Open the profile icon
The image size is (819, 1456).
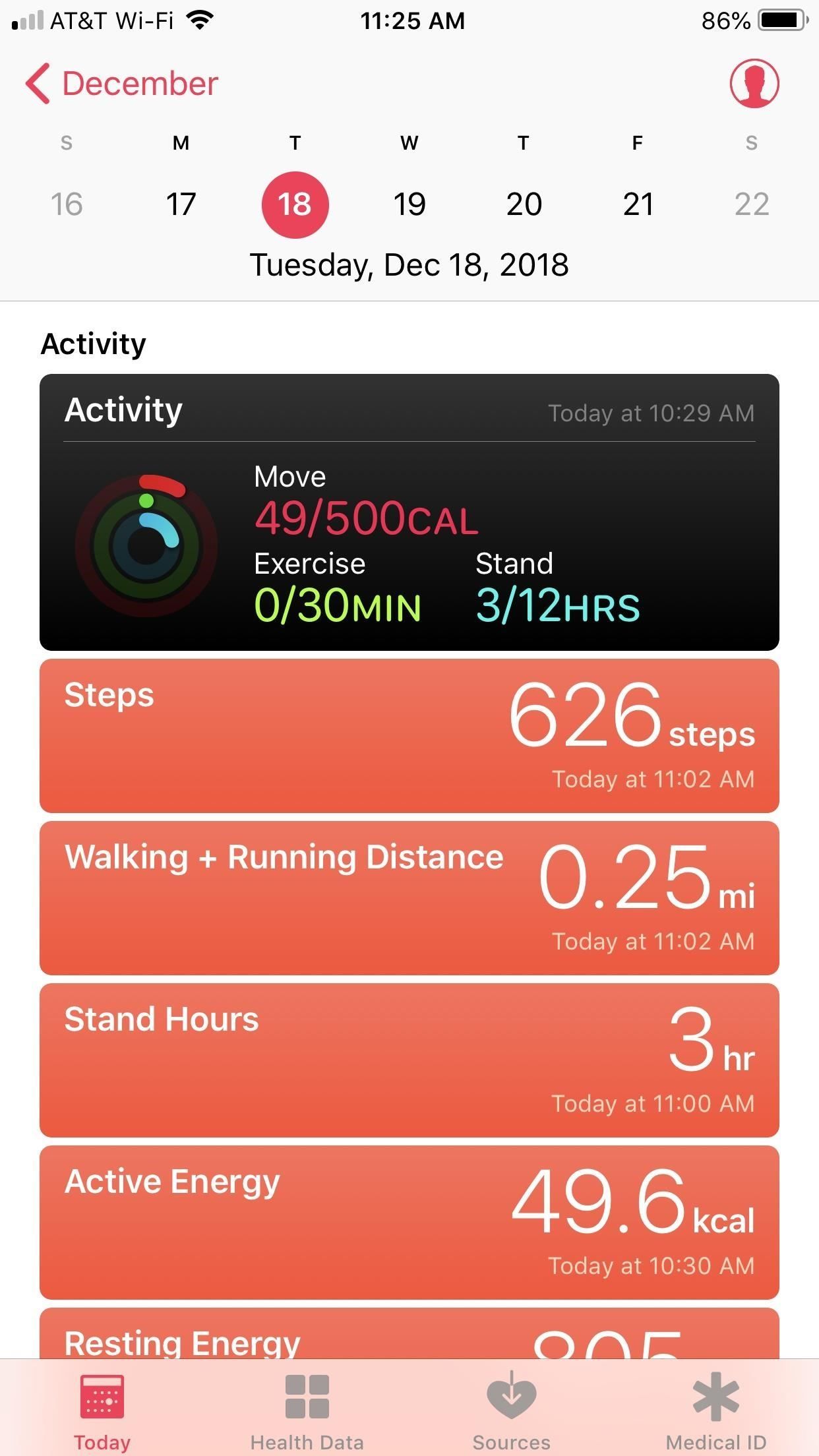click(754, 84)
